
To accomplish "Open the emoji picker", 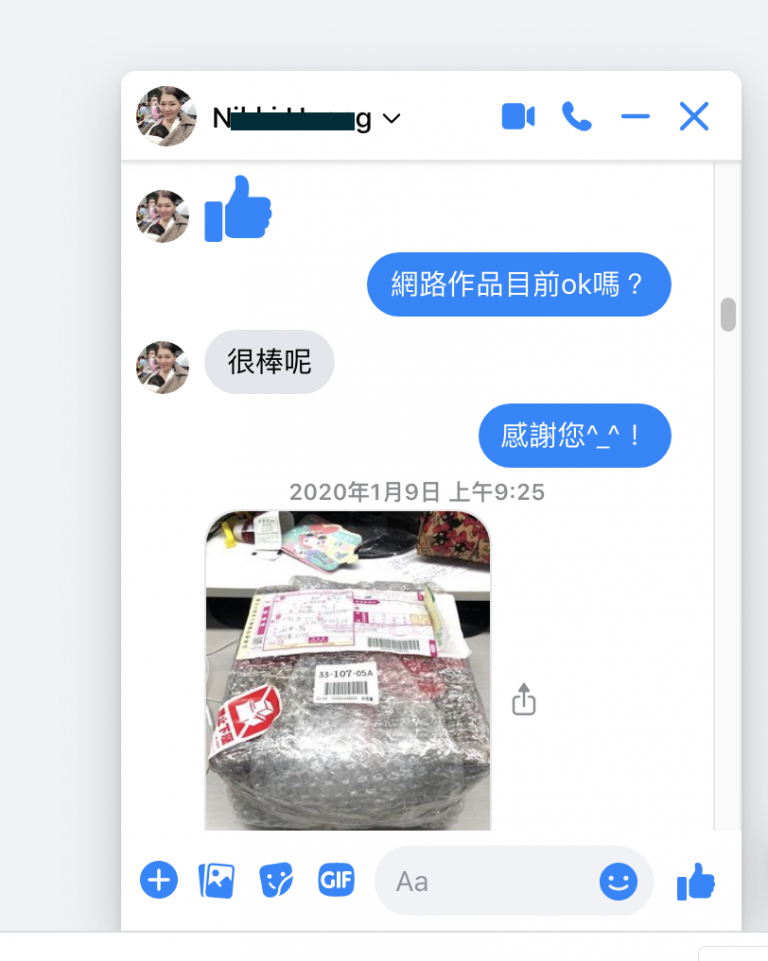I will coord(618,881).
